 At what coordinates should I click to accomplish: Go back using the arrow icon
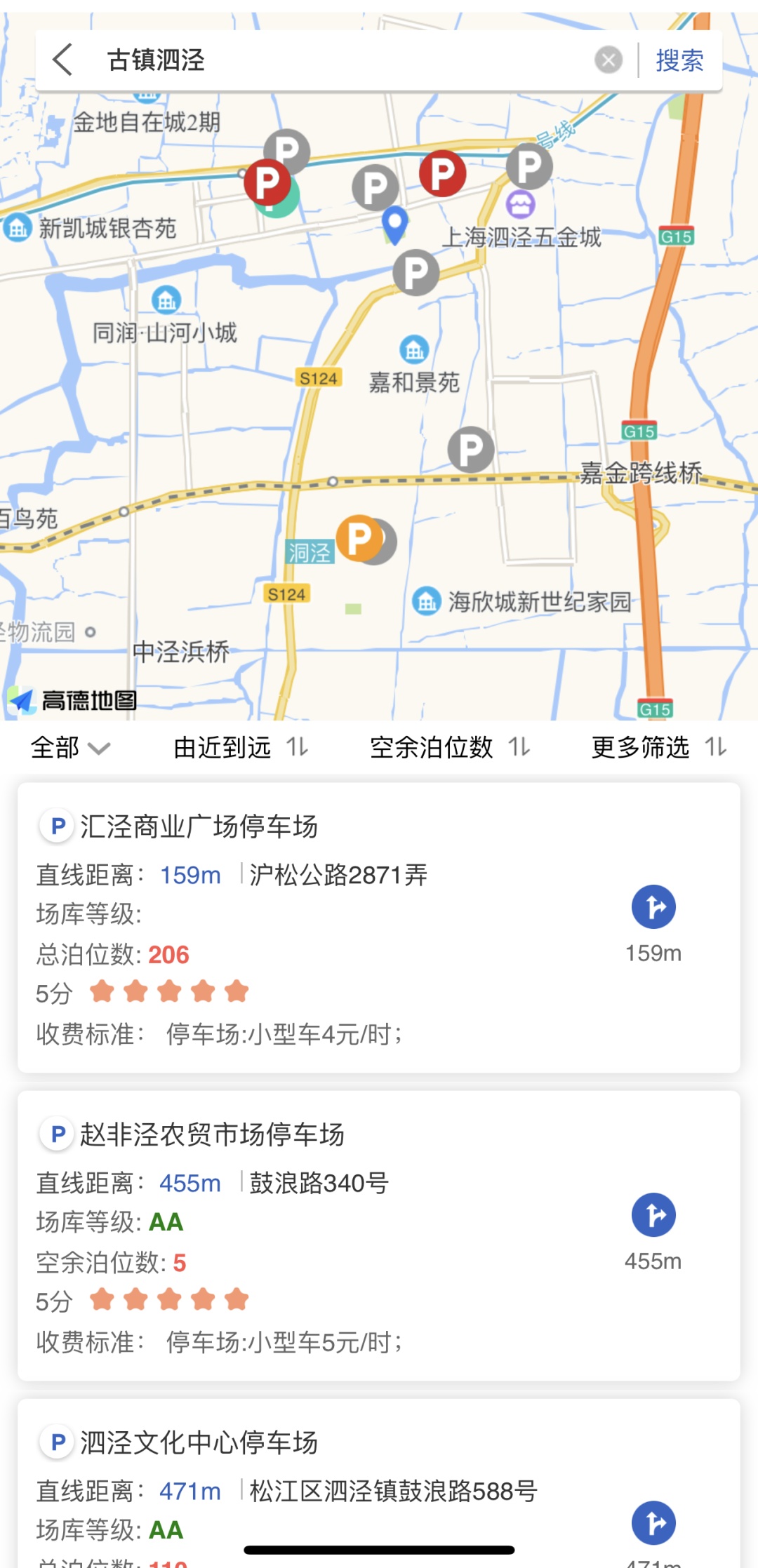point(63,60)
